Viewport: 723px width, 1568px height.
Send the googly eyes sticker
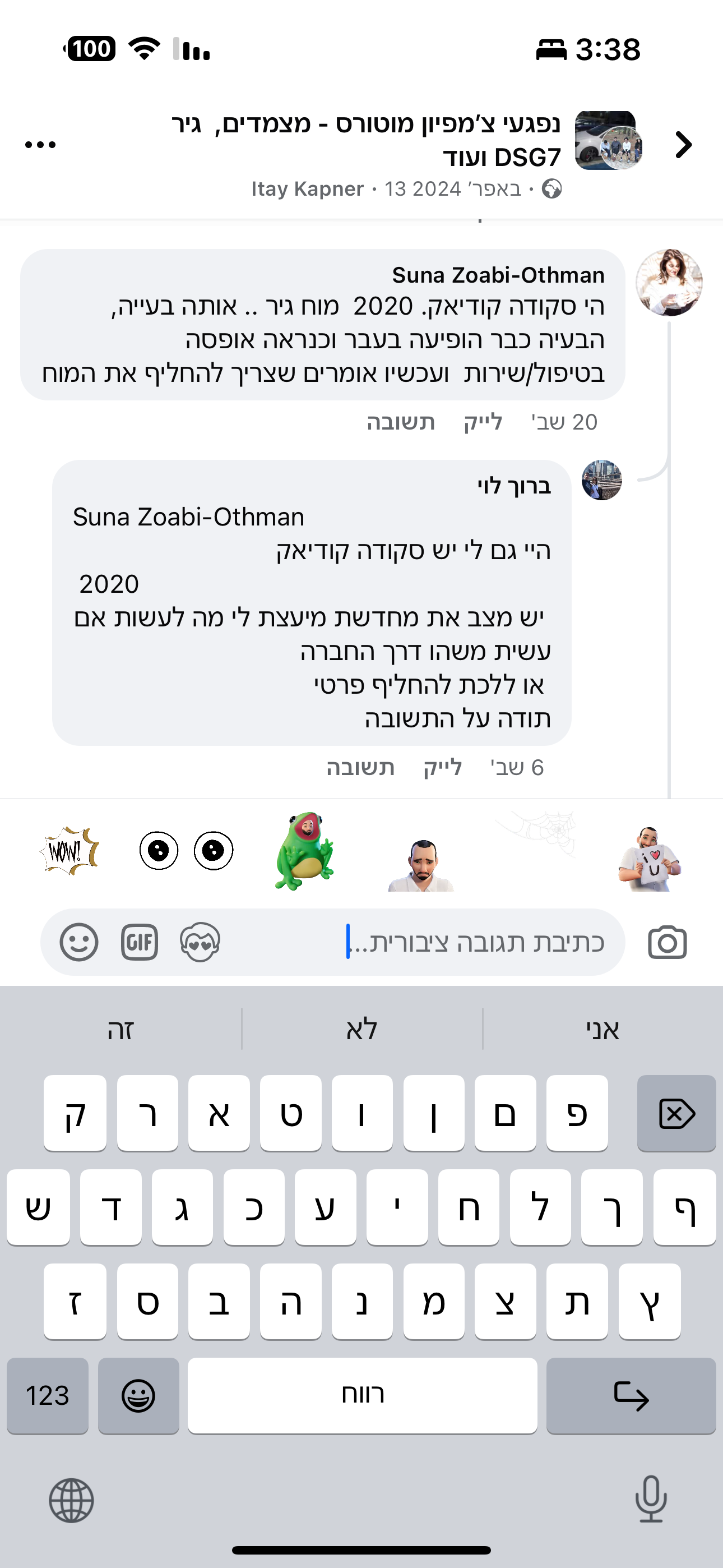(186, 850)
